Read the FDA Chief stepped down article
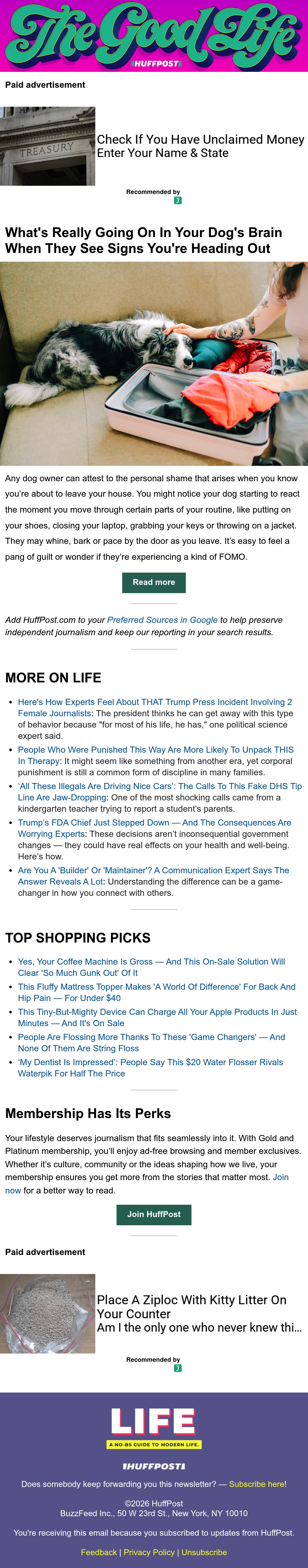 (154, 828)
